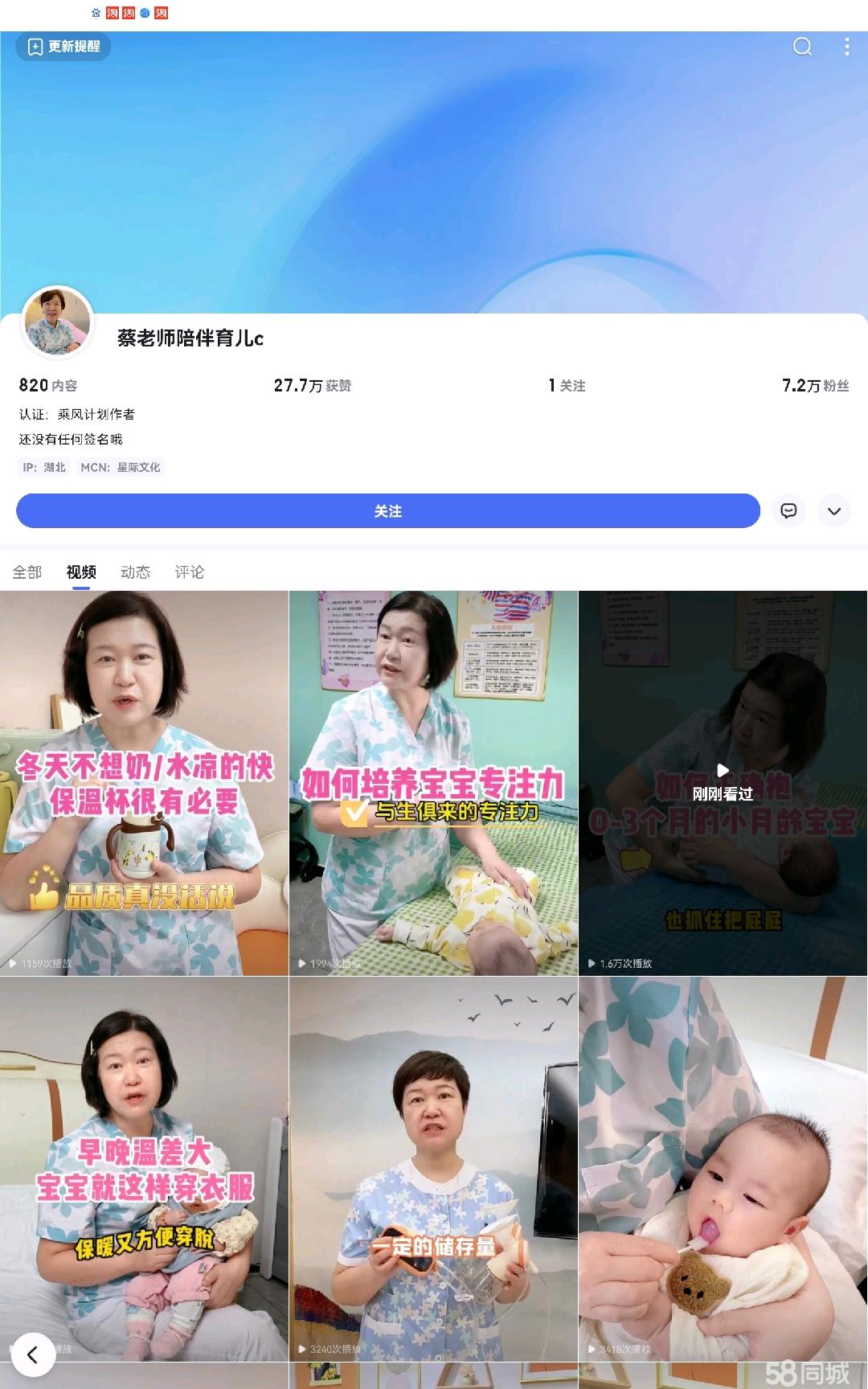
Task: Tap the 关注 follow button
Action: pos(387,511)
